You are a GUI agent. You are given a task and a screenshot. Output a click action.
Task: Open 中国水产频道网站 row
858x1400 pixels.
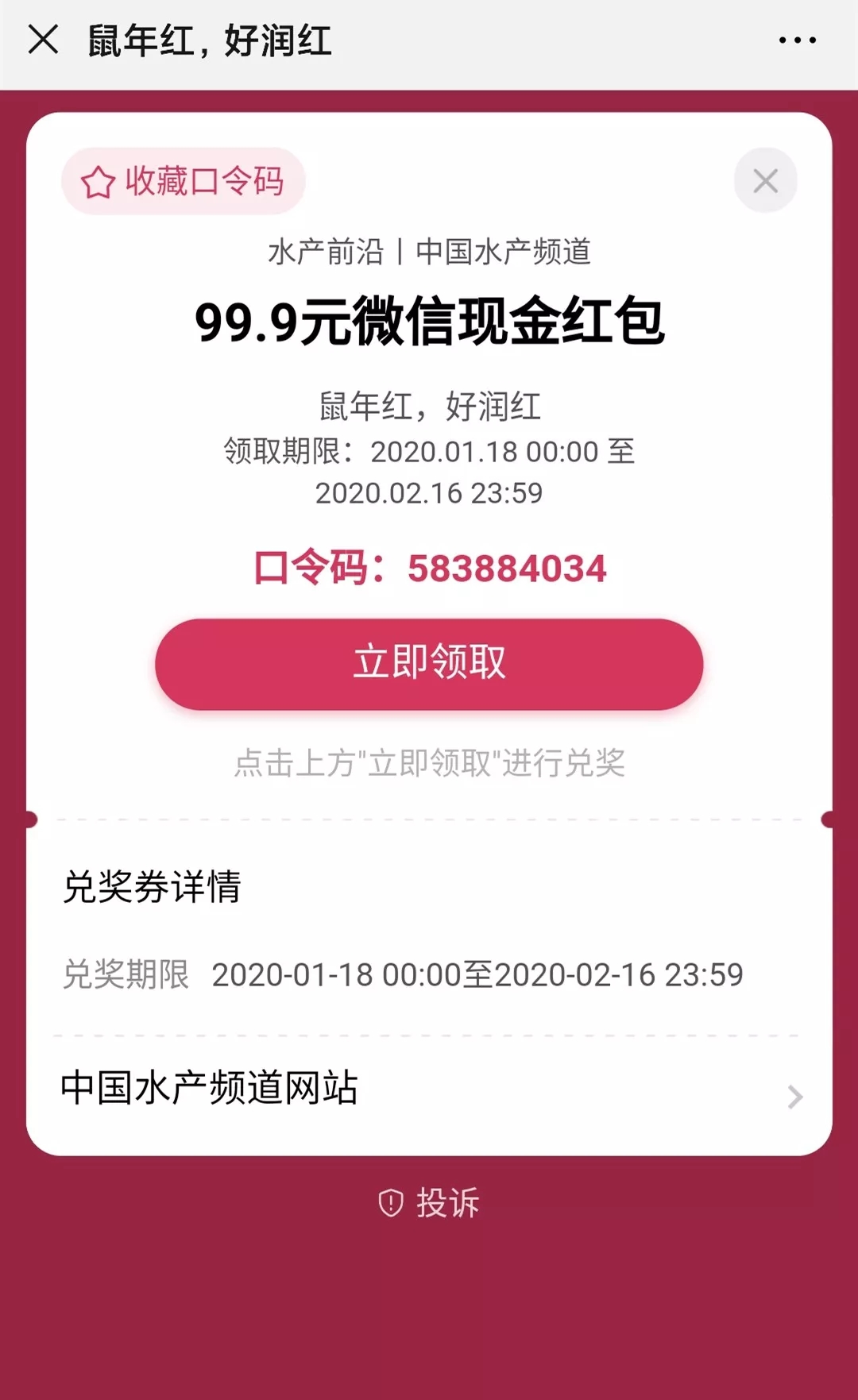pos(429,1089)
